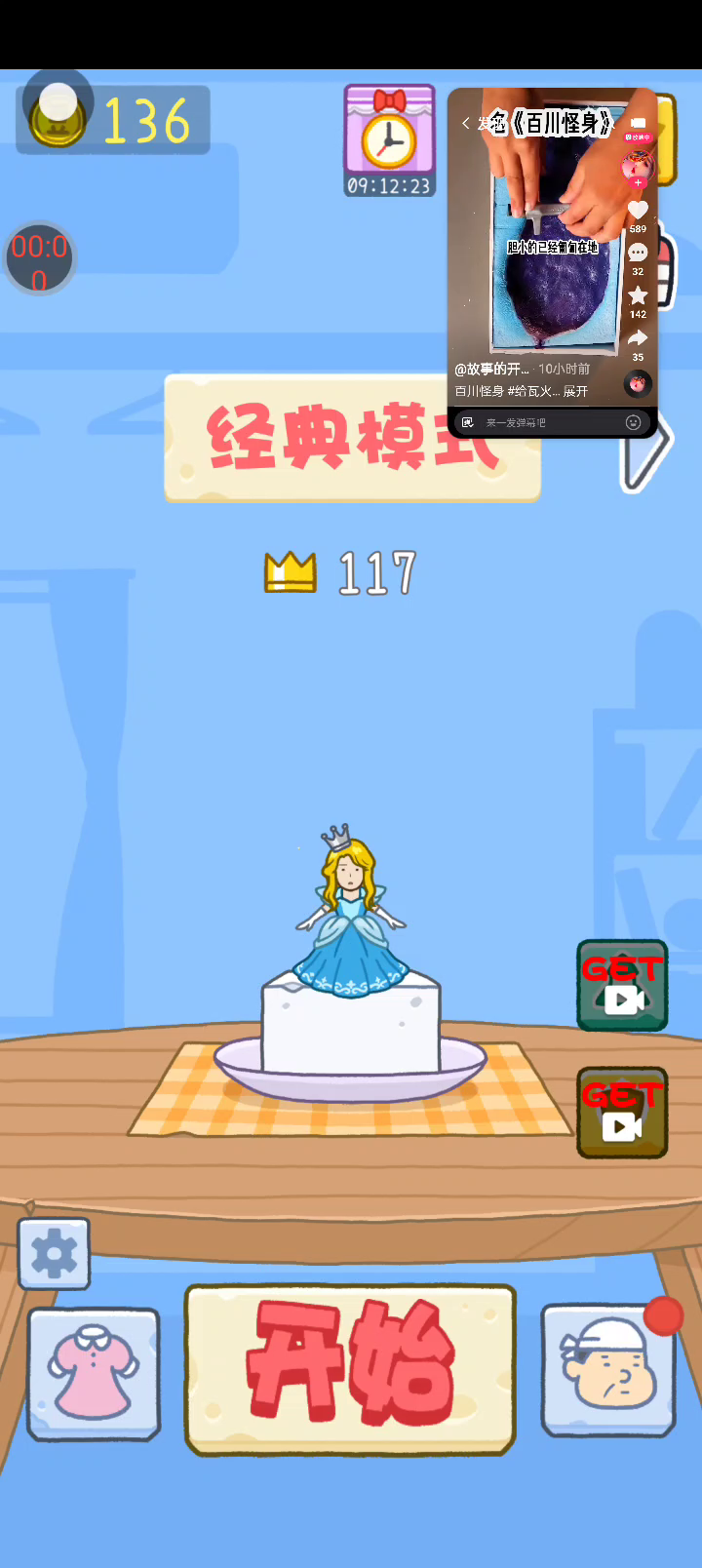Open the alarm clock countdown reward

click(389, 140)
